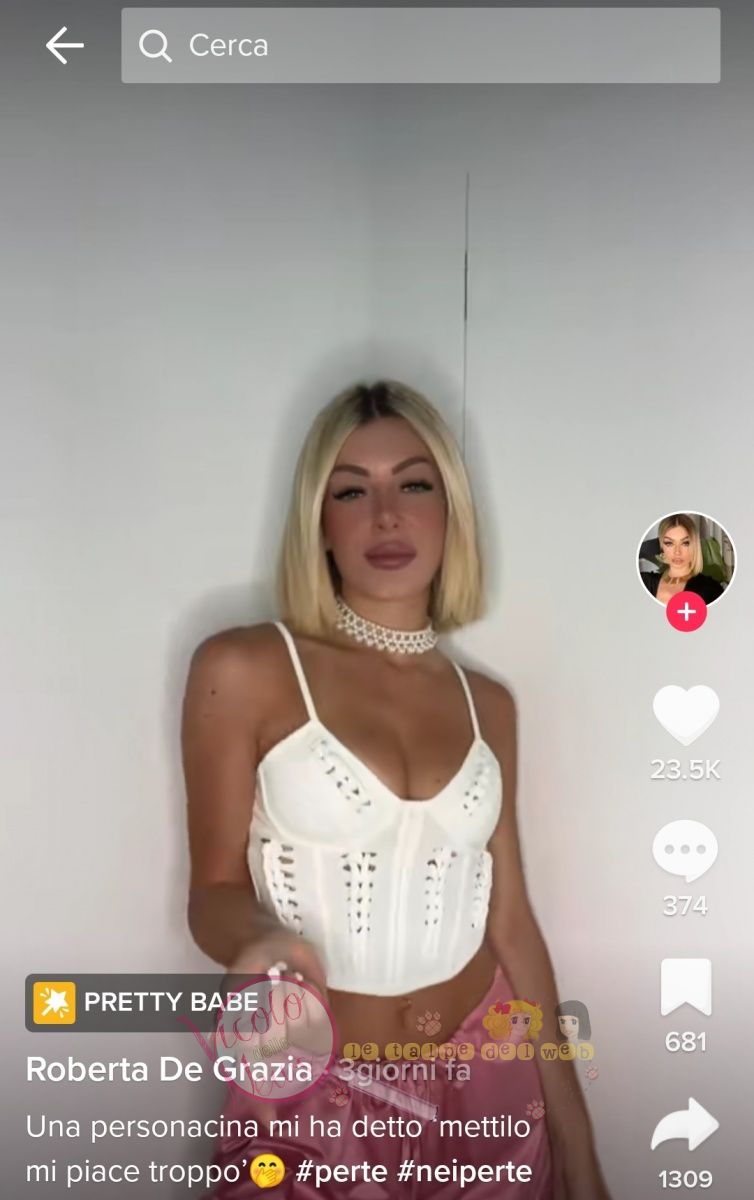
Task: Open the creator's profile picture
Action: 686,558
